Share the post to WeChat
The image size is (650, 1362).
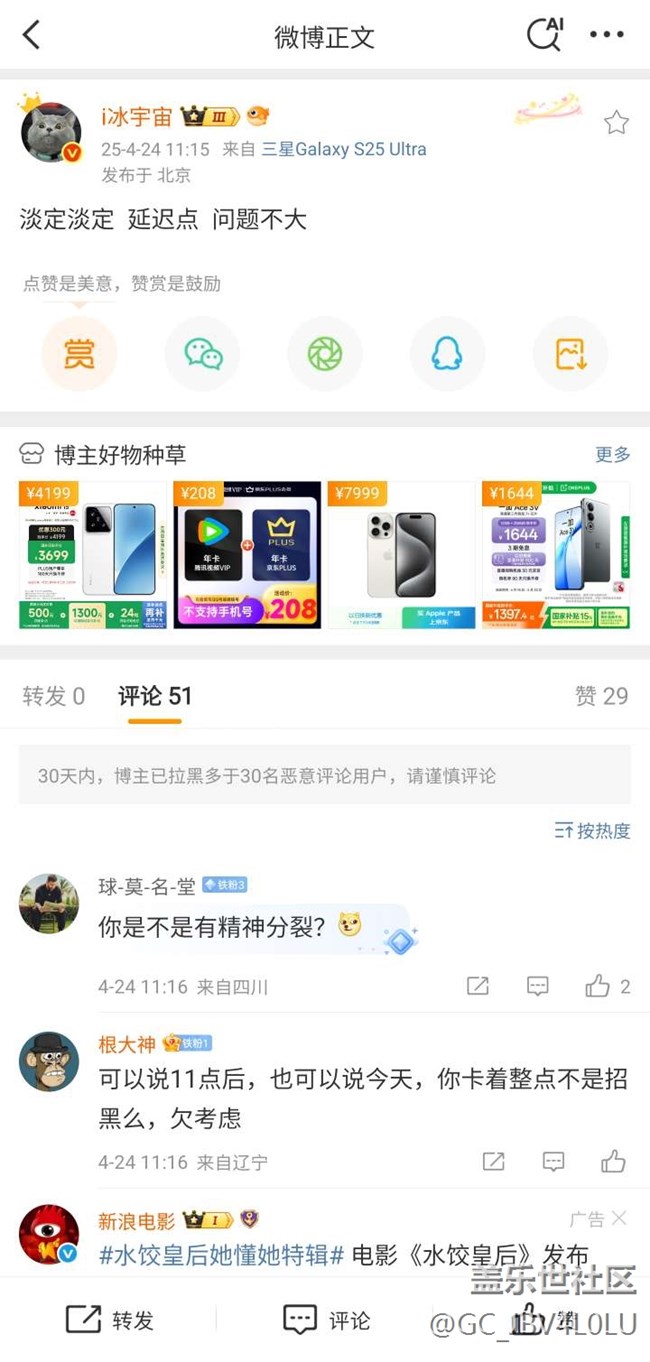(x=203, y=354)
